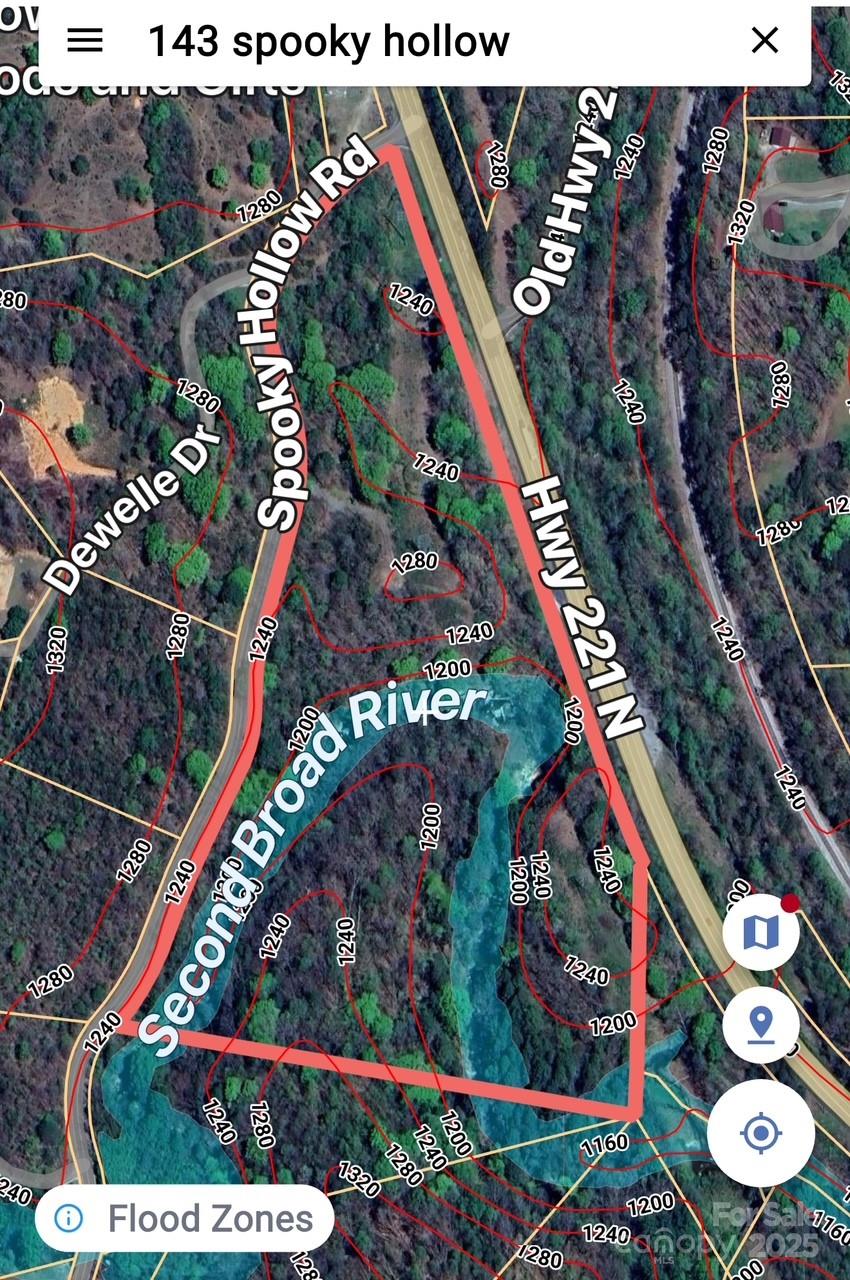Screen dimensions: 850x1280
Task: Open the Flood Zones info chip
Action: [x=184, y=1218]
